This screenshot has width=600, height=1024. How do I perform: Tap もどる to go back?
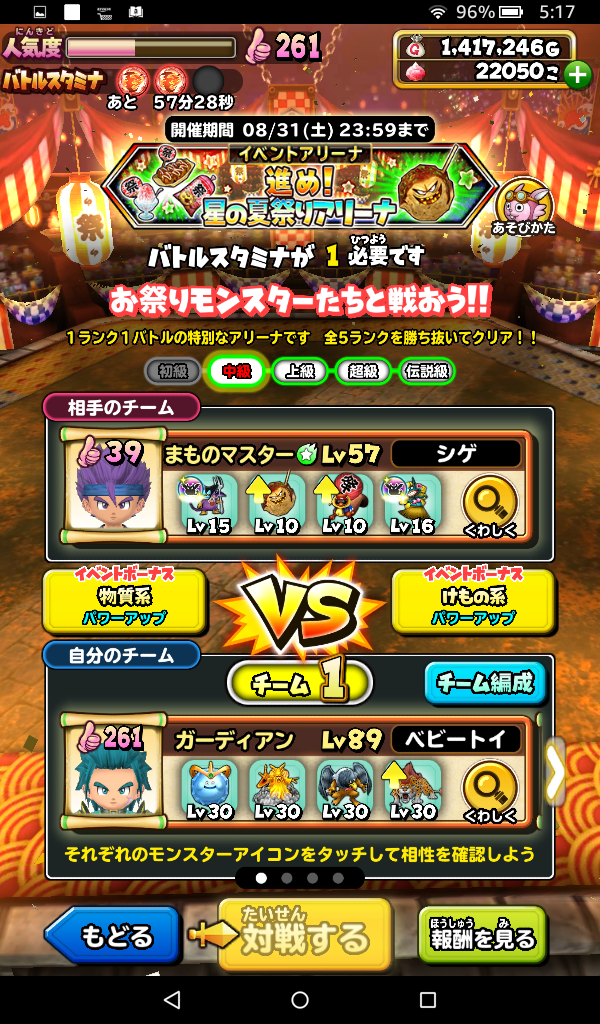point(113,937)
